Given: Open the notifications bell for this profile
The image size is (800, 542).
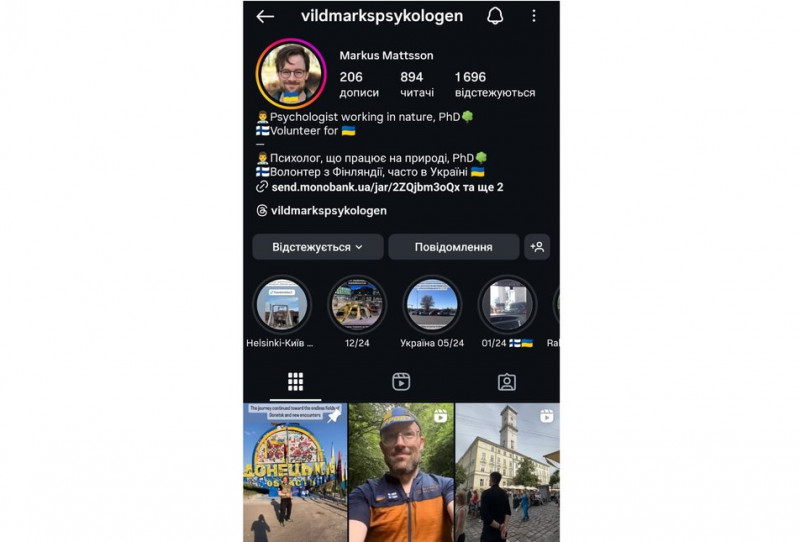Looking at the screenshot, I should pyautogui.click(x=495, y=16).
